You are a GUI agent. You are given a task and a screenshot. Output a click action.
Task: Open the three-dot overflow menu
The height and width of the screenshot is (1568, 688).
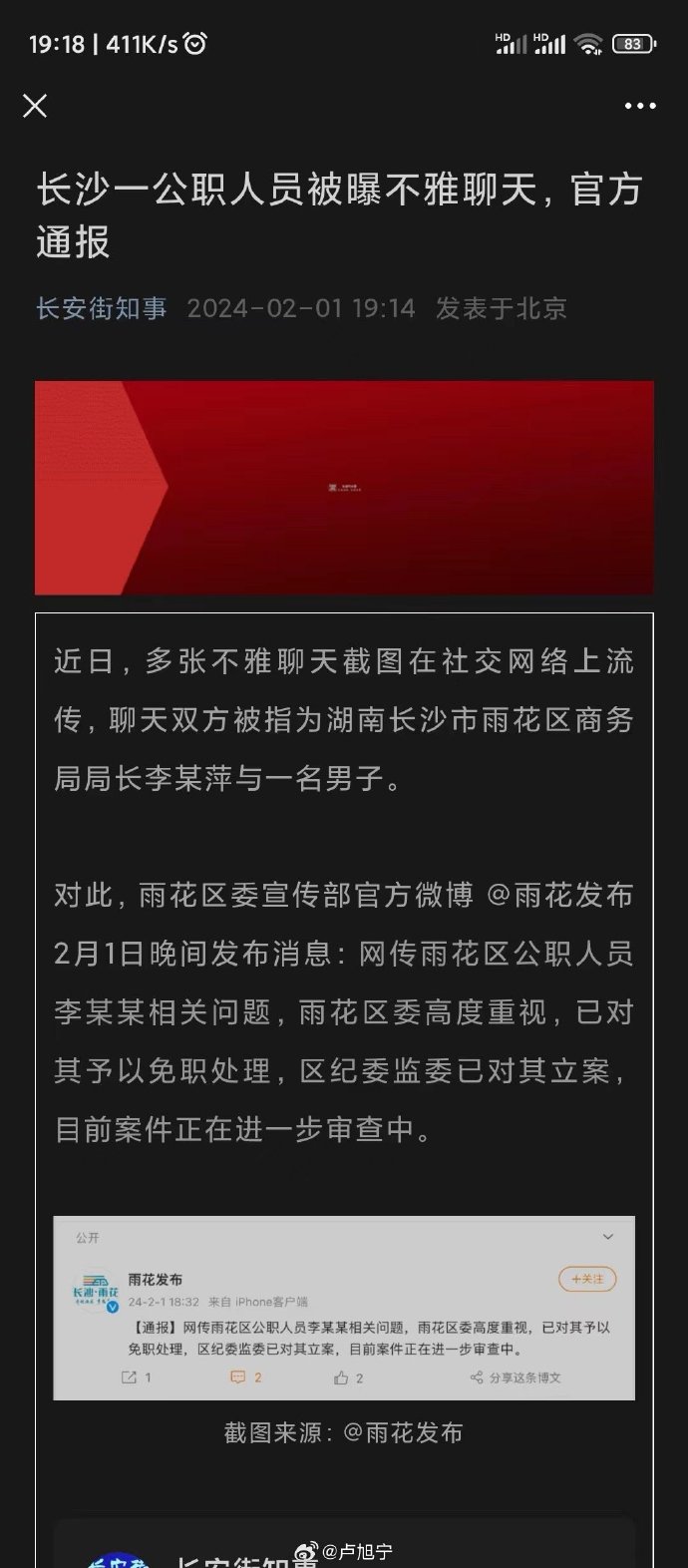tap(640, 106)
